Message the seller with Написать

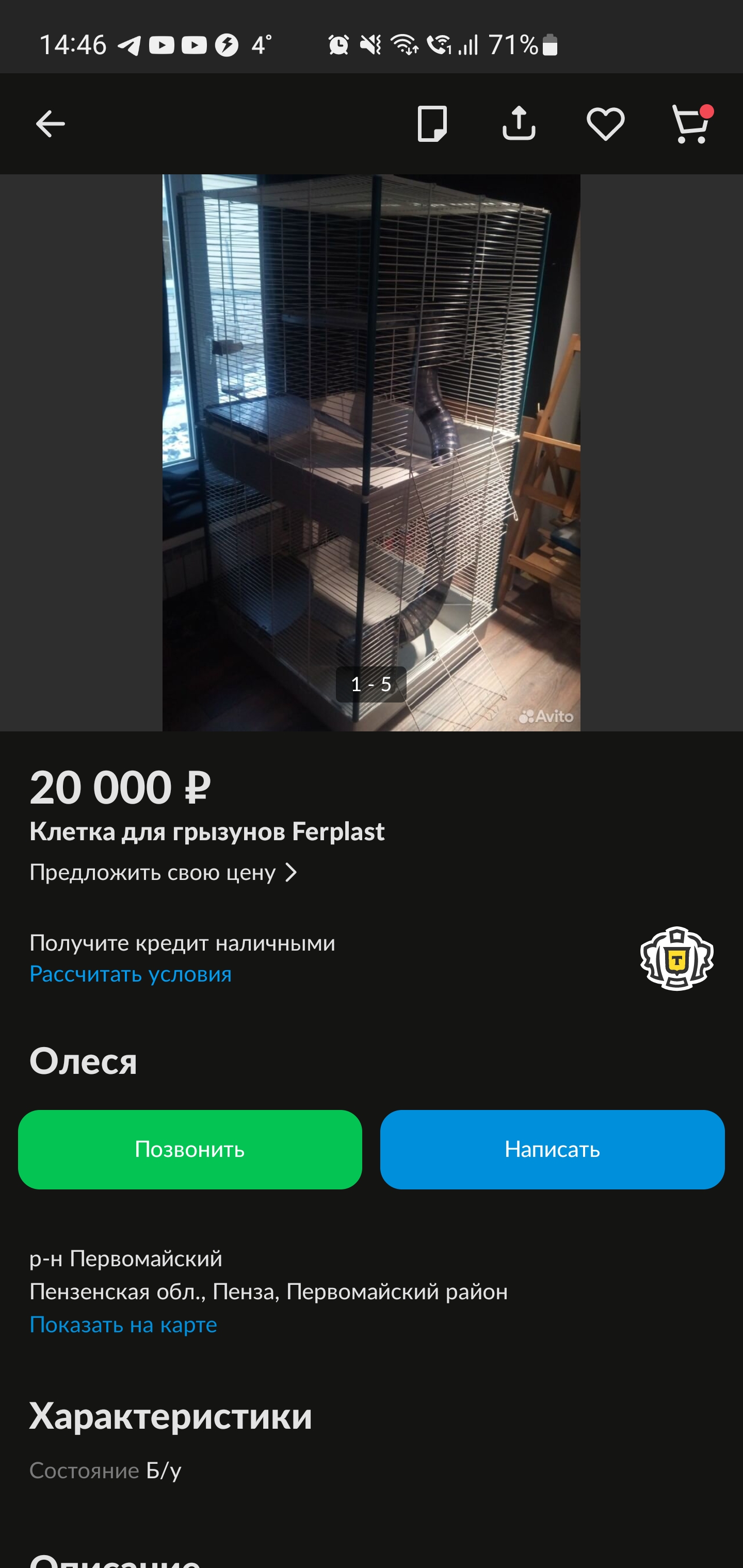(552, 1149)
